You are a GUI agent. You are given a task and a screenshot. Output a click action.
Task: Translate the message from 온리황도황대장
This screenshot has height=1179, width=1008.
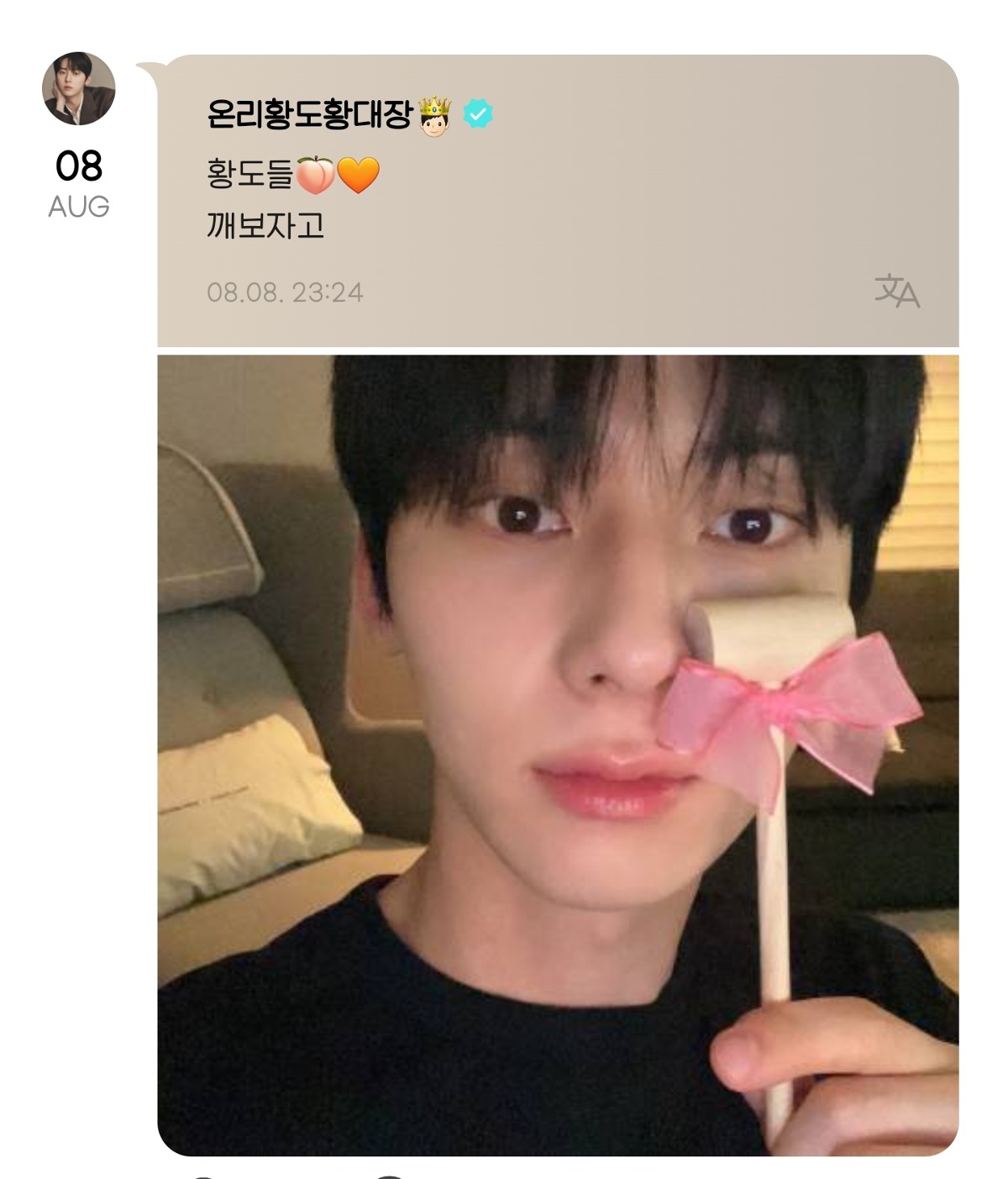(896, 291)
